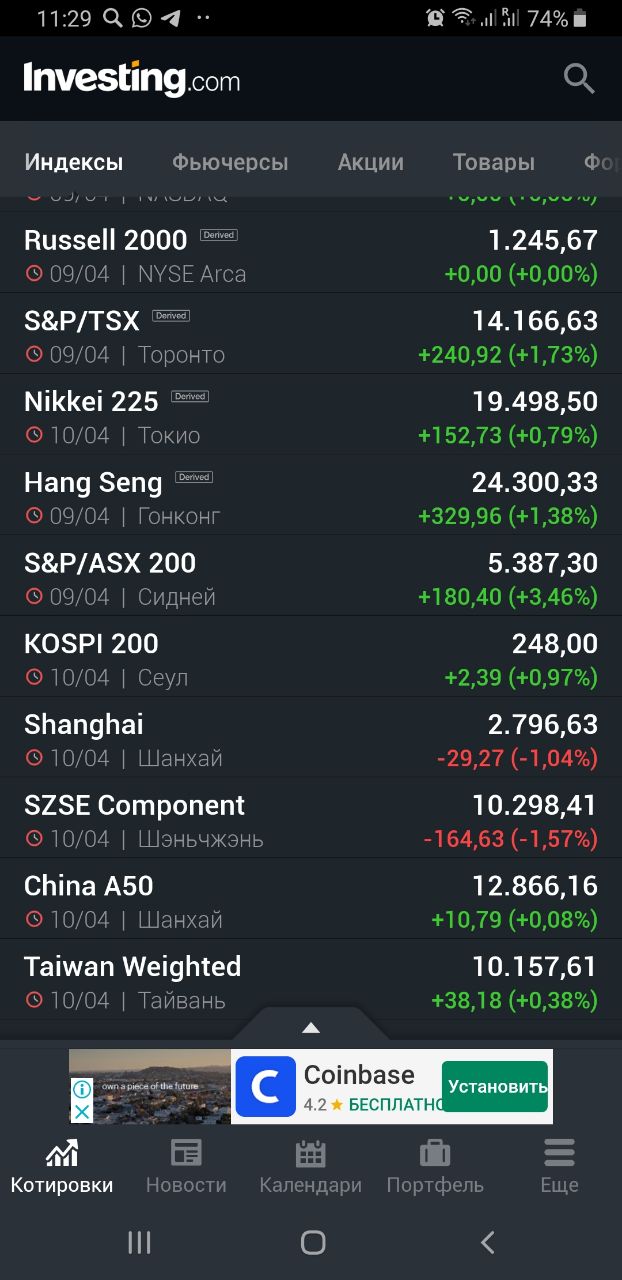Tap Установить in the Coinbase ad
622x1280 pixels.
496,1086
